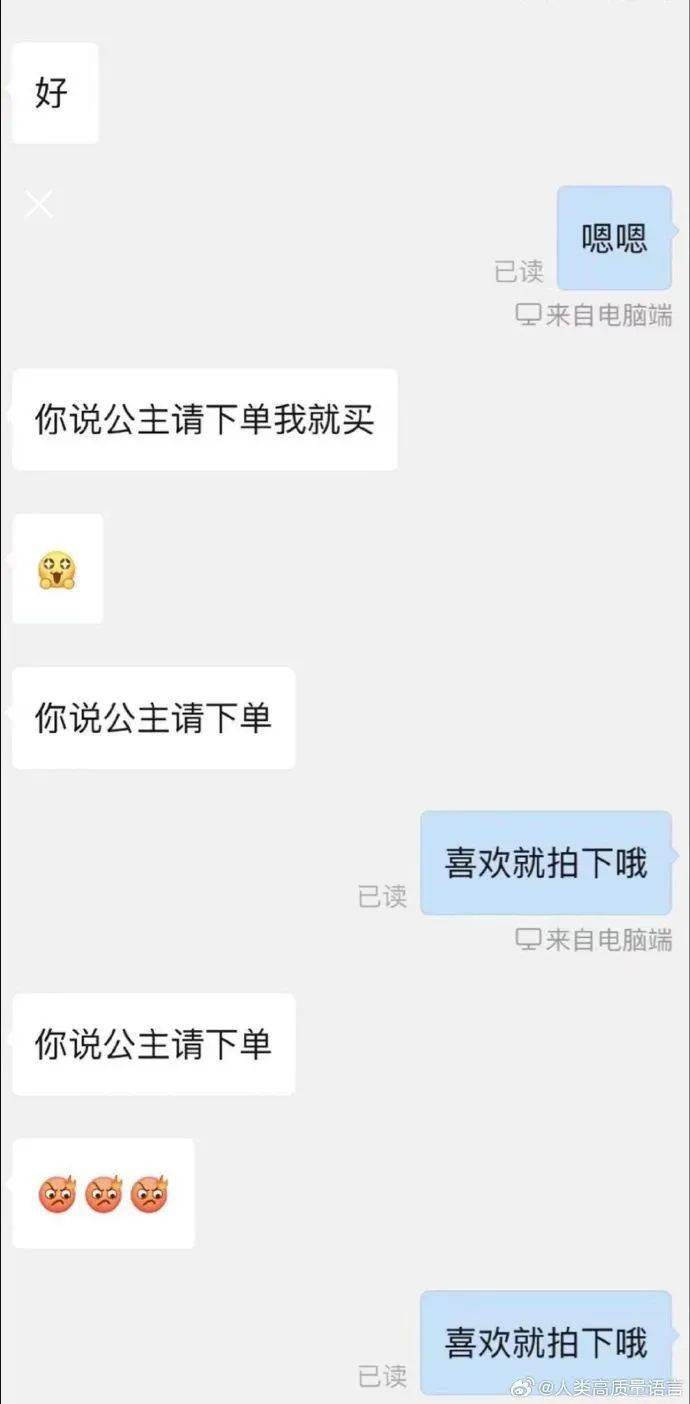Tap the X close icon
Screen dimensions: 690x1404
pos(39,205)
